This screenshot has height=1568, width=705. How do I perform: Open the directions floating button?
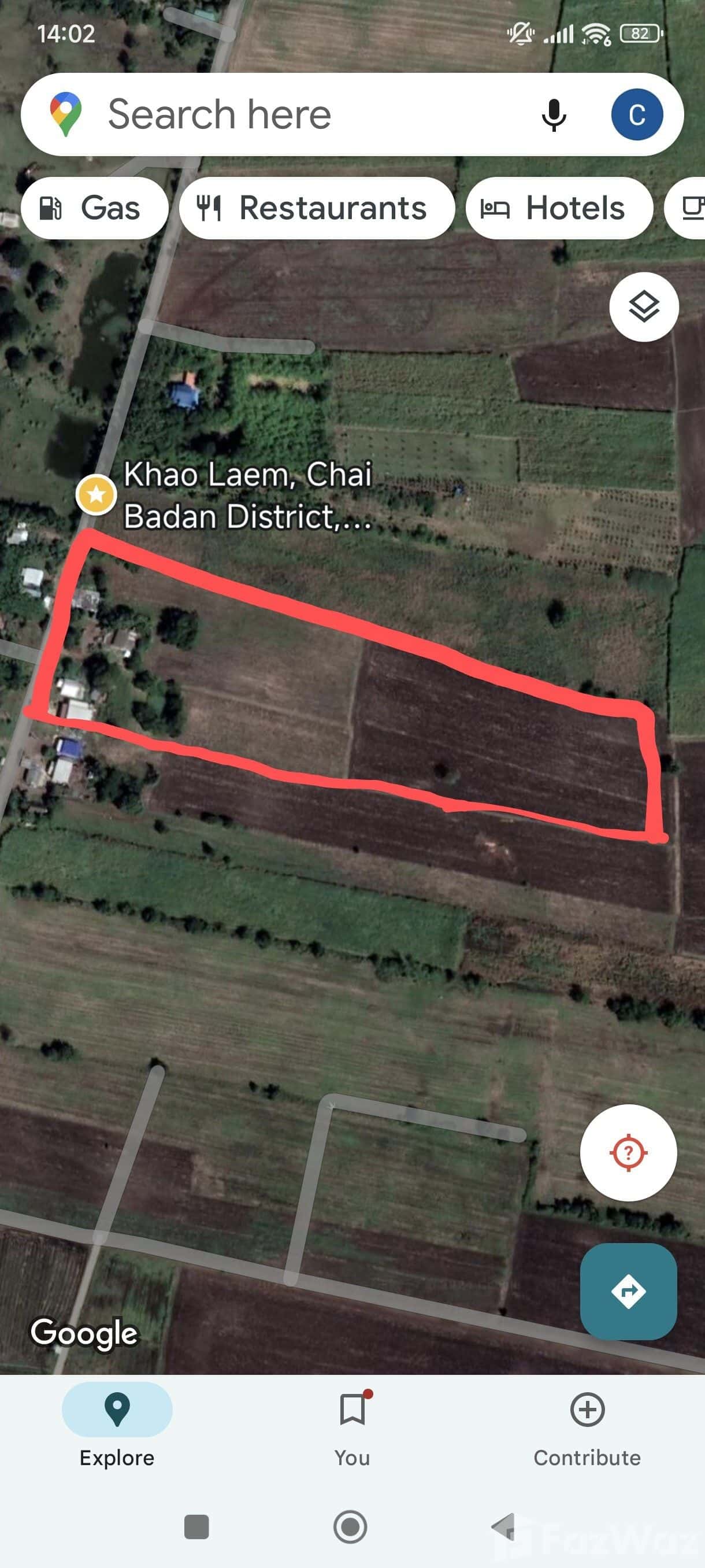[x=628, y=1290]
